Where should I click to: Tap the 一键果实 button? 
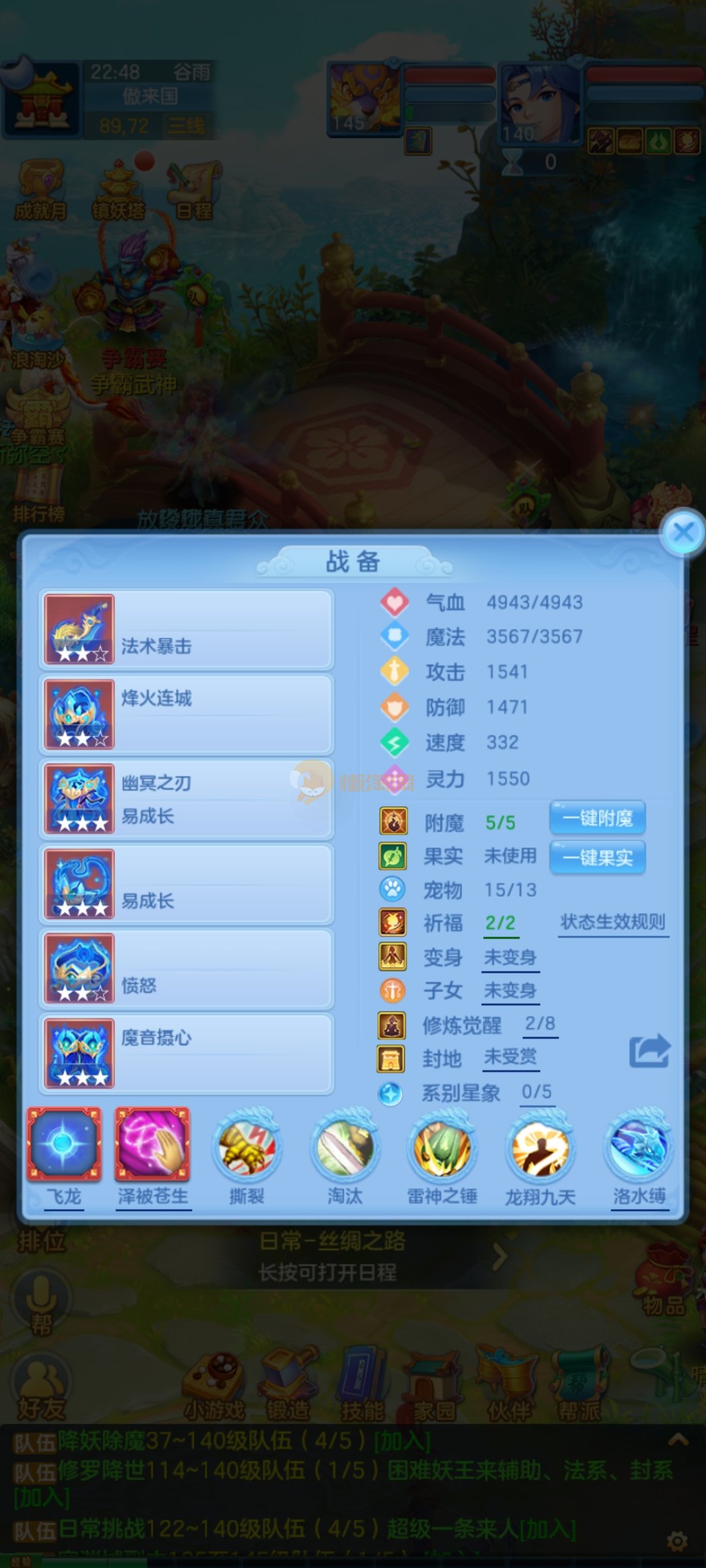[597, 857]
